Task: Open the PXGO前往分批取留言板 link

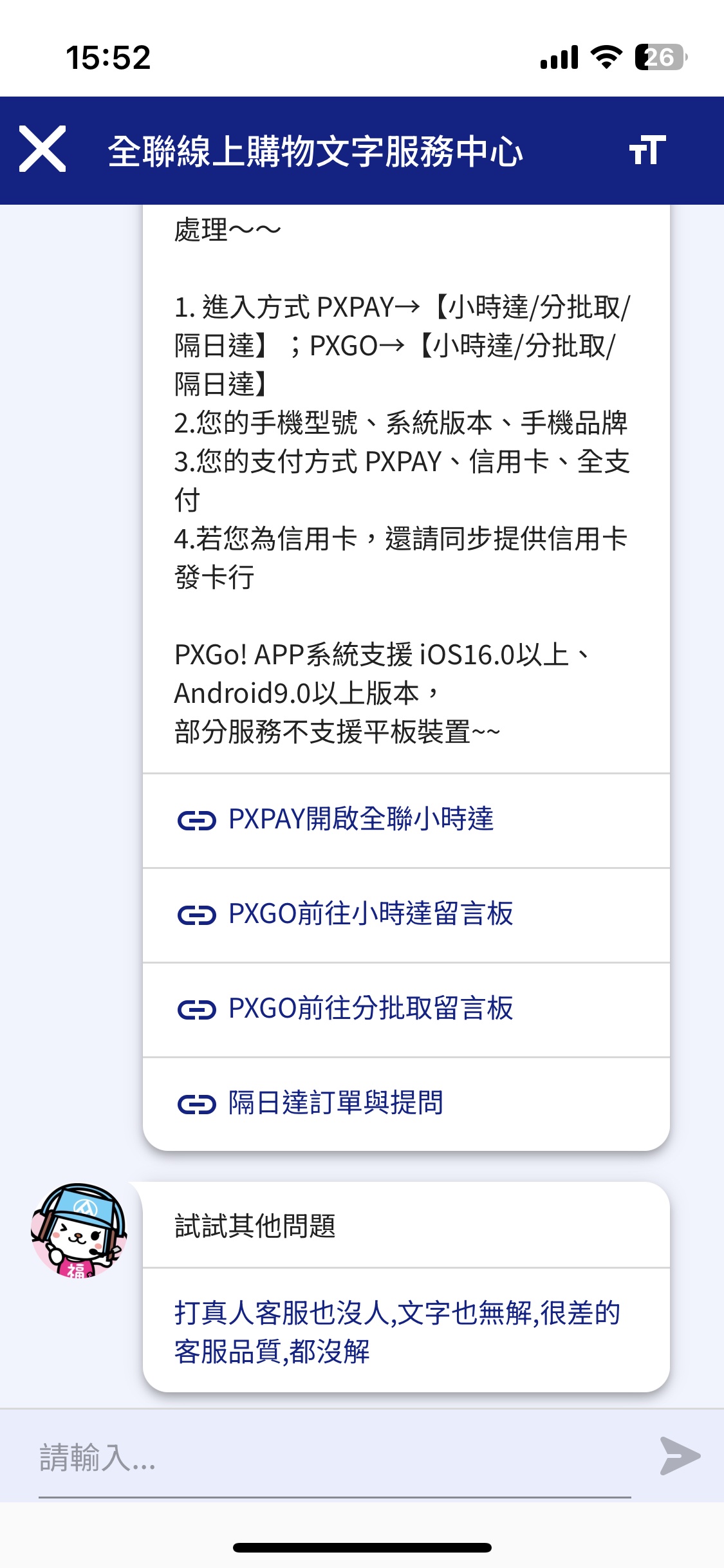Action: click(x=406, y=1009)
